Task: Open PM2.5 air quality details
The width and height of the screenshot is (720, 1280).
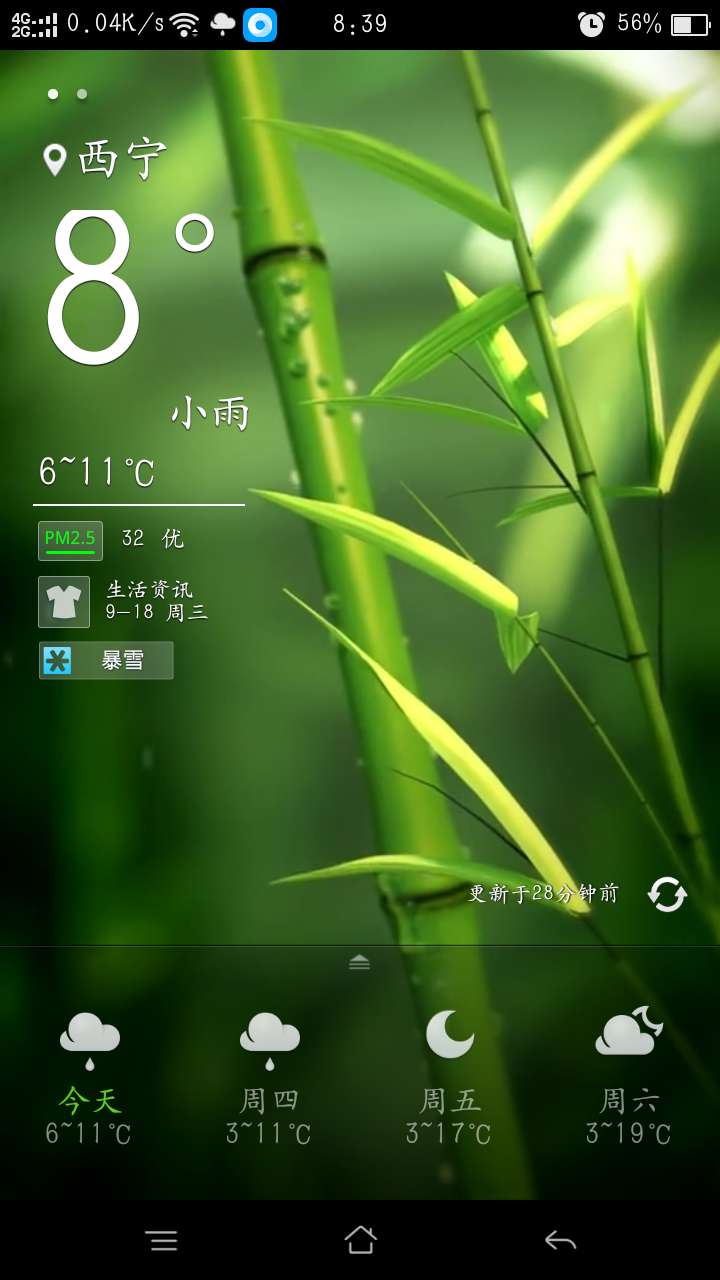Action: coord(71,540)
